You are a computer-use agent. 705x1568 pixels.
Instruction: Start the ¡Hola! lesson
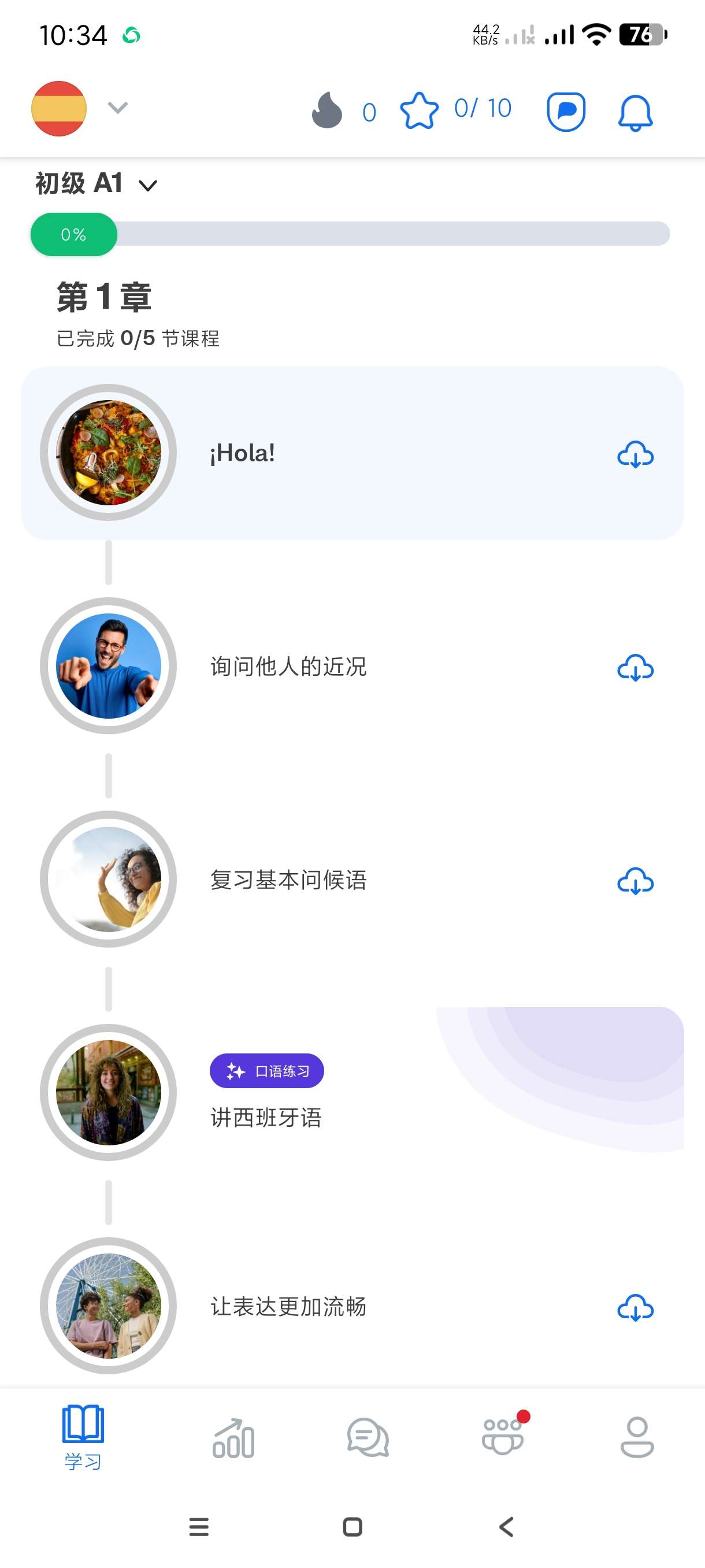pos(242,453)
